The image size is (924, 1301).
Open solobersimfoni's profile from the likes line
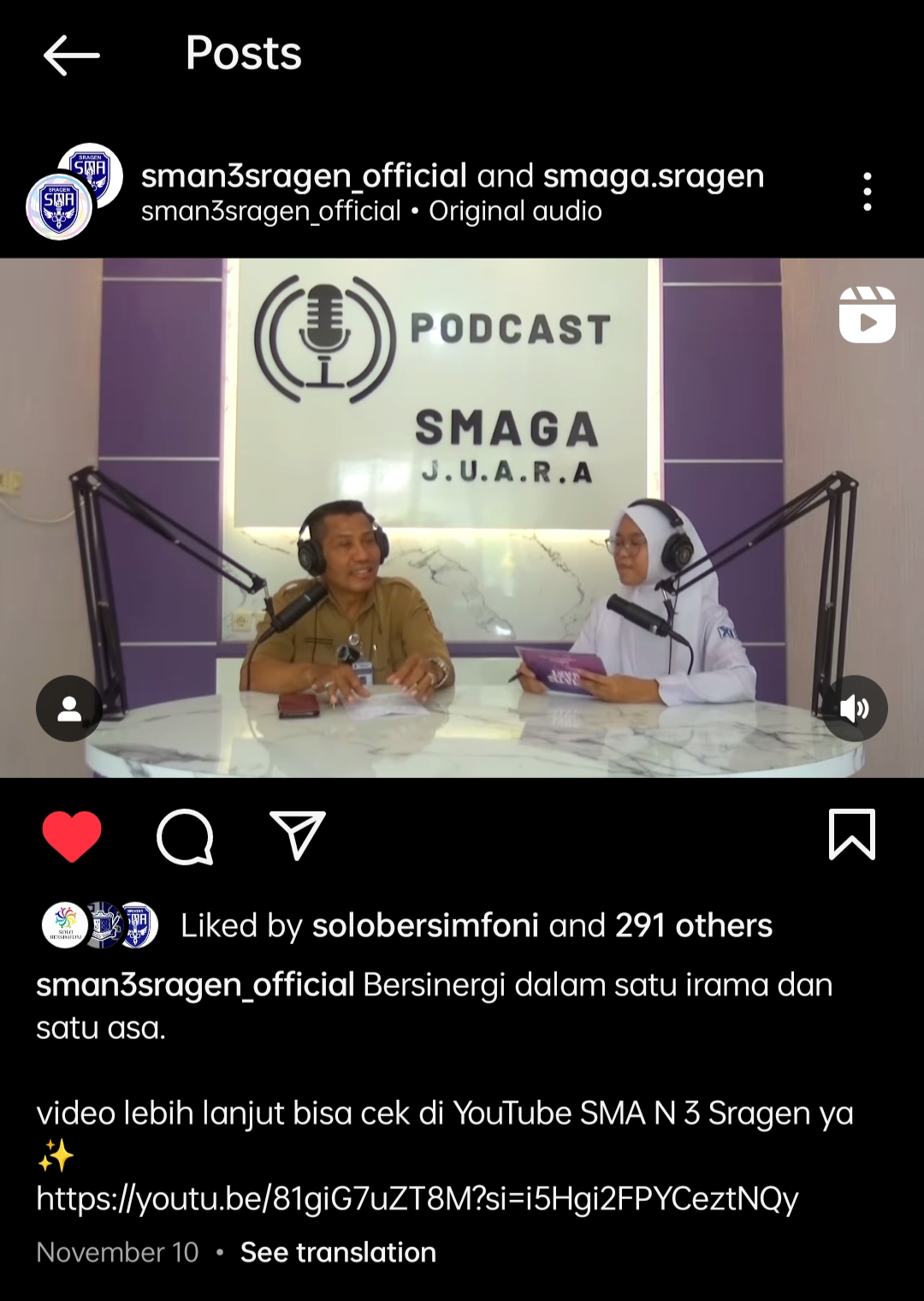click(x=425, y=925)
